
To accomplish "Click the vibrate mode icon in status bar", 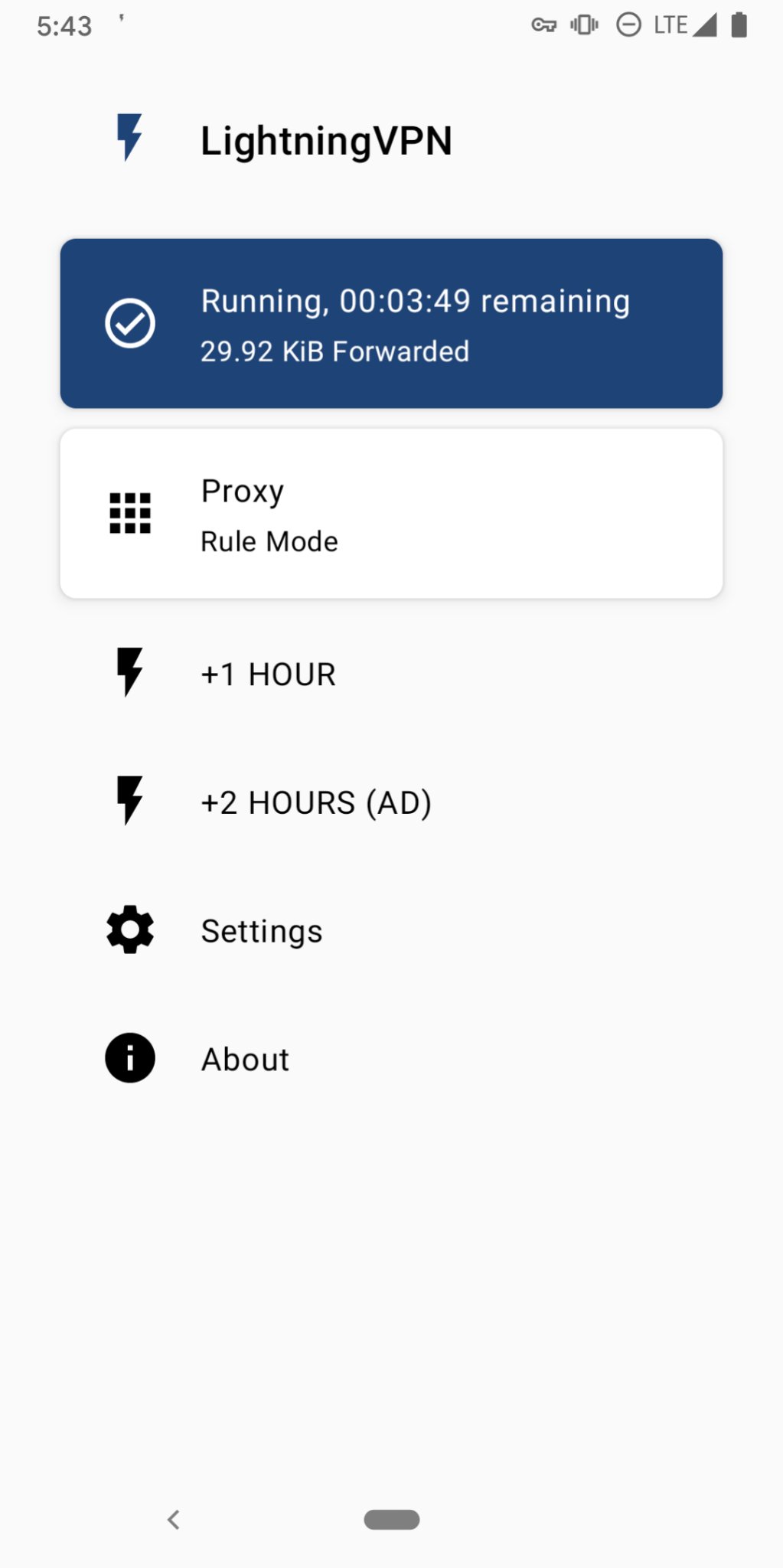I will click(x=583, y=24).
